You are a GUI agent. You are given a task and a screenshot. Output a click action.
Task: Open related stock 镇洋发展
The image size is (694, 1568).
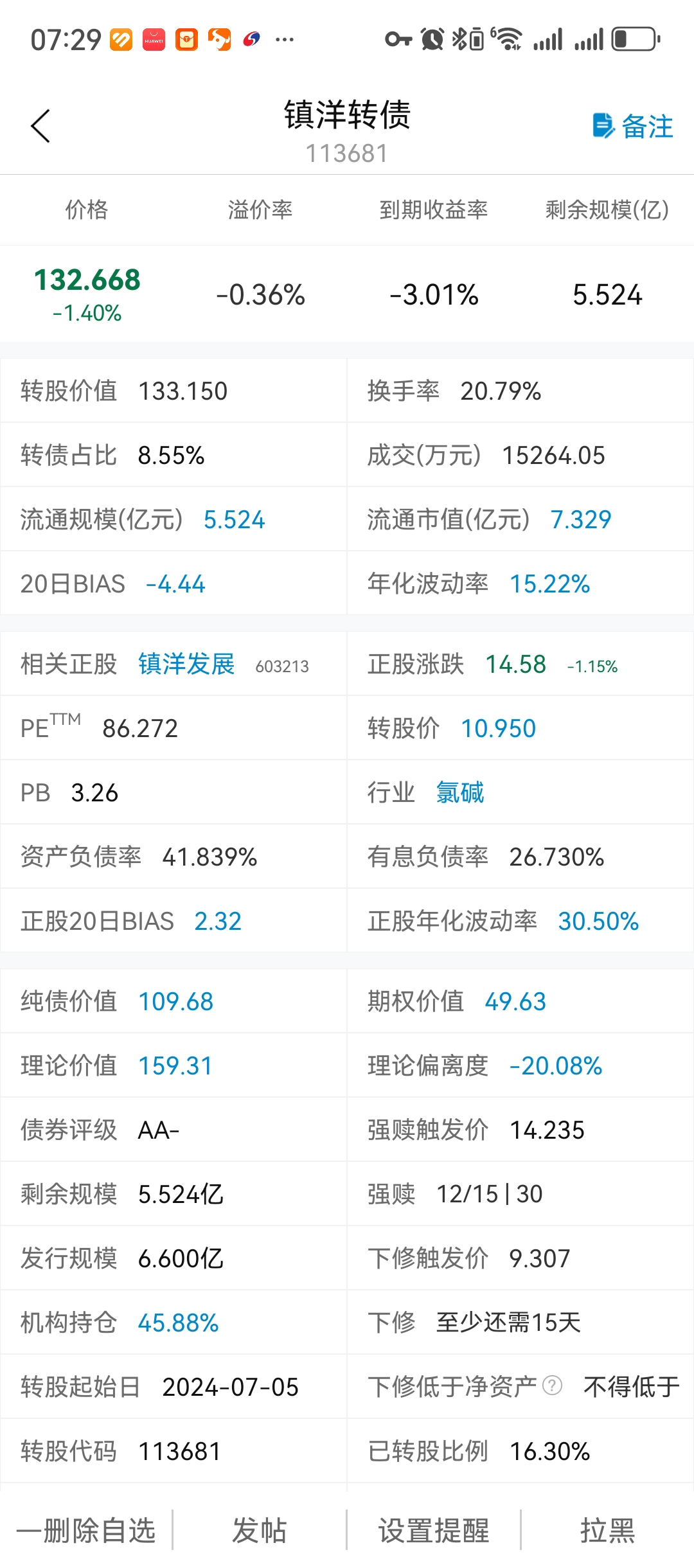tap(186, 664)
